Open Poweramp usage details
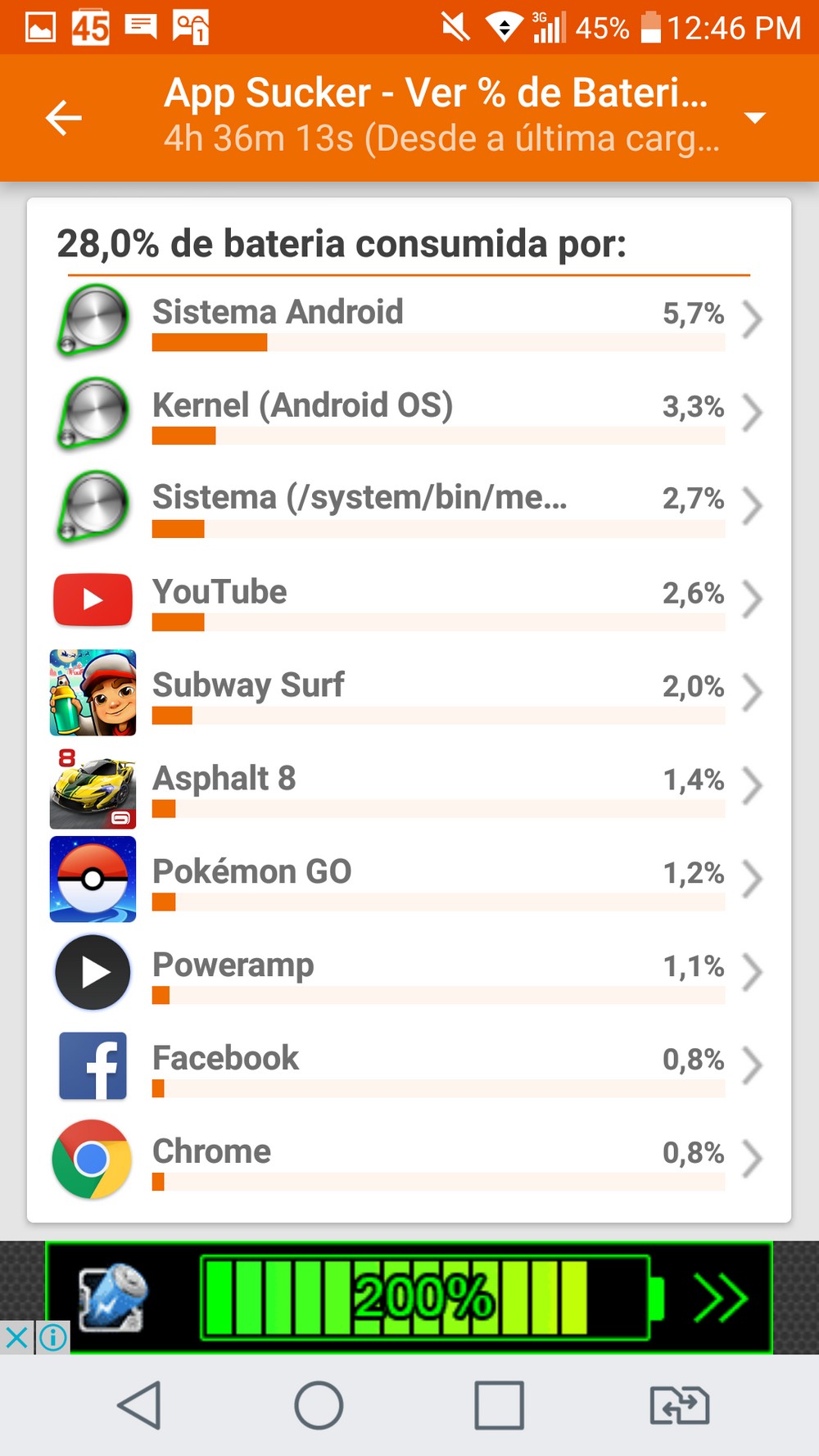The image size is (819, 1456). [409, 972]
